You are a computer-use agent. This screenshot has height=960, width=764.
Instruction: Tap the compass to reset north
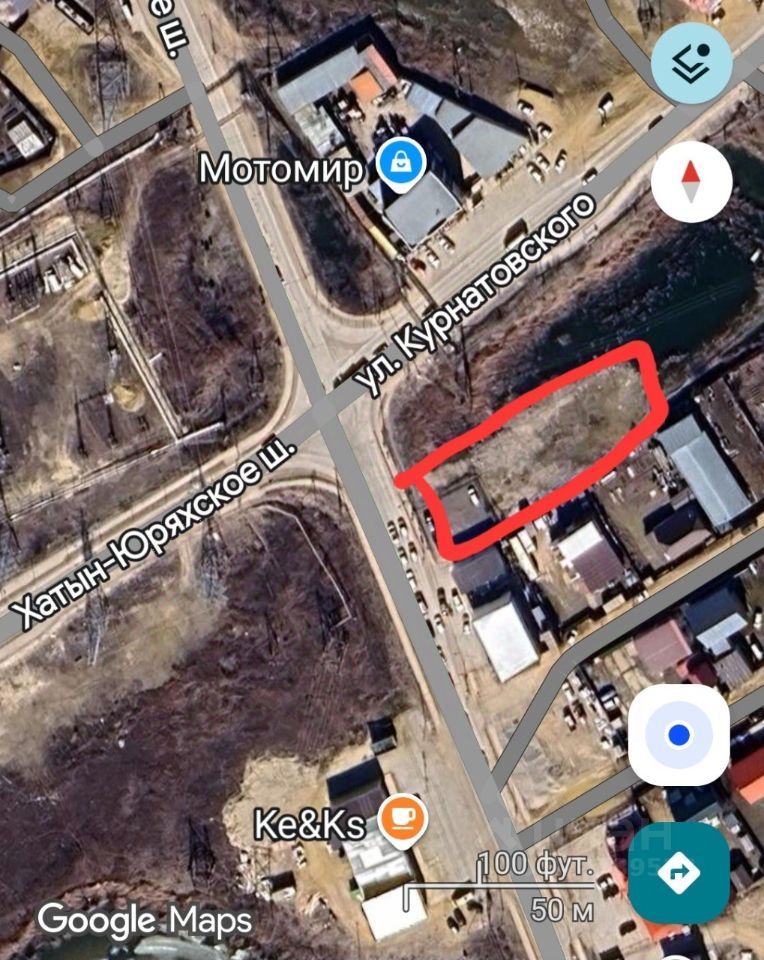[x=692, y=181]
